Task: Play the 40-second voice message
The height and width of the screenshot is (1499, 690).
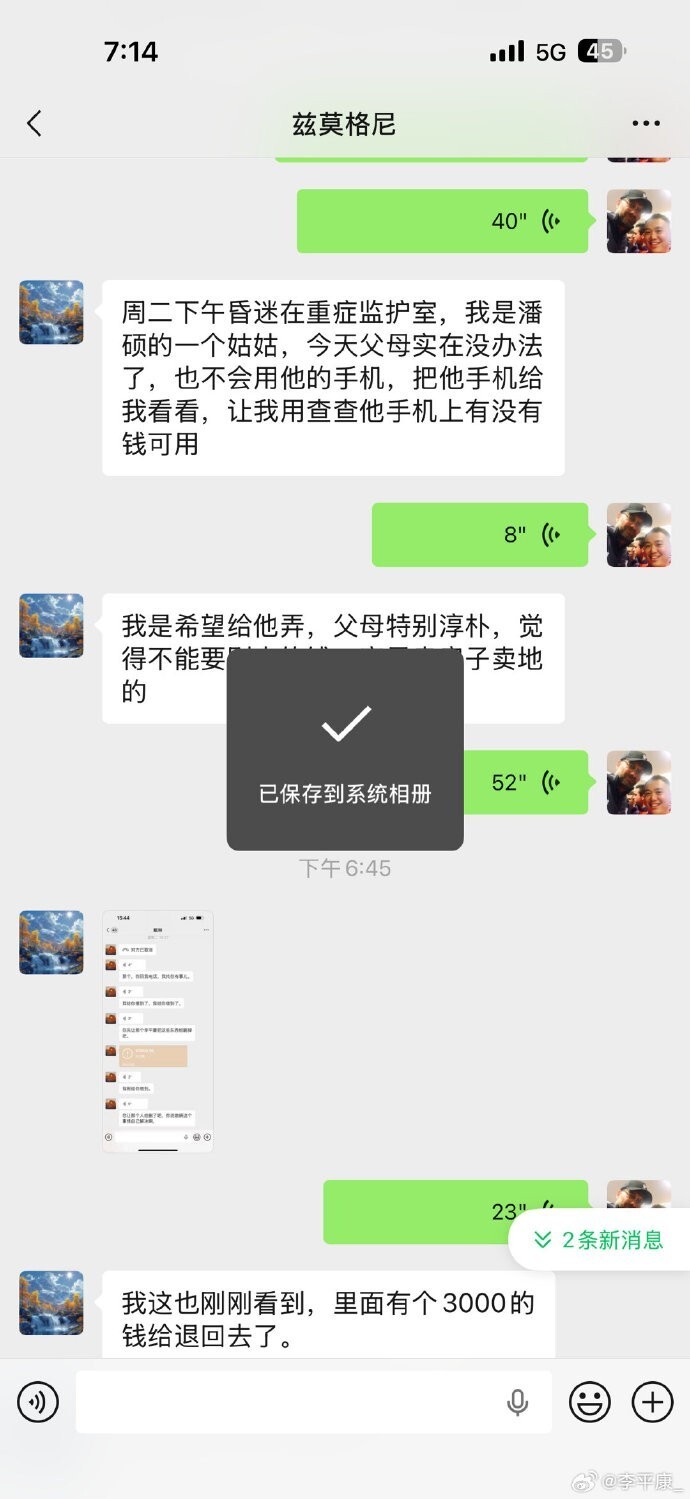Action: tap(443, 221)
